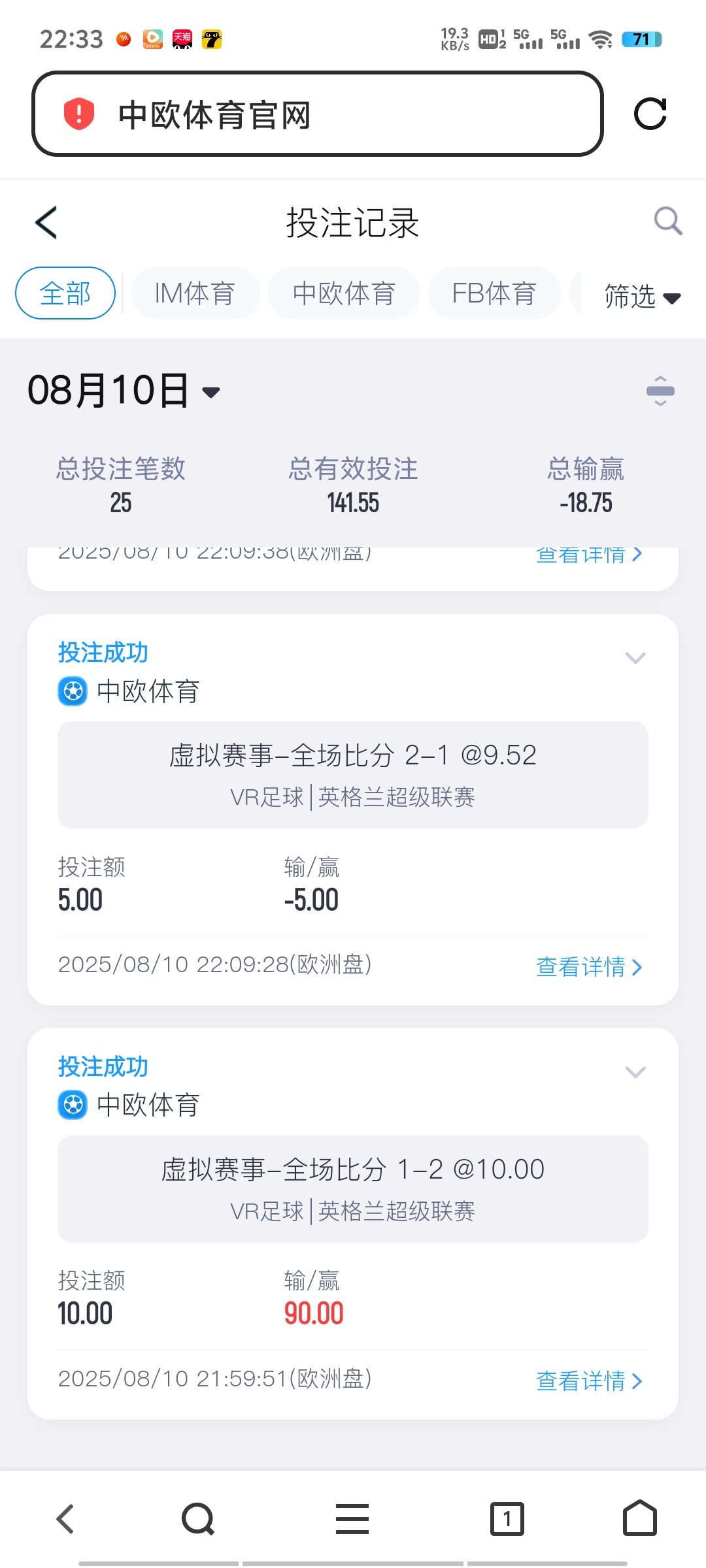Go back from the 投注记录 page
Image resolution: width=706 pixels, height=1568 pixels.
pos(46,223)
